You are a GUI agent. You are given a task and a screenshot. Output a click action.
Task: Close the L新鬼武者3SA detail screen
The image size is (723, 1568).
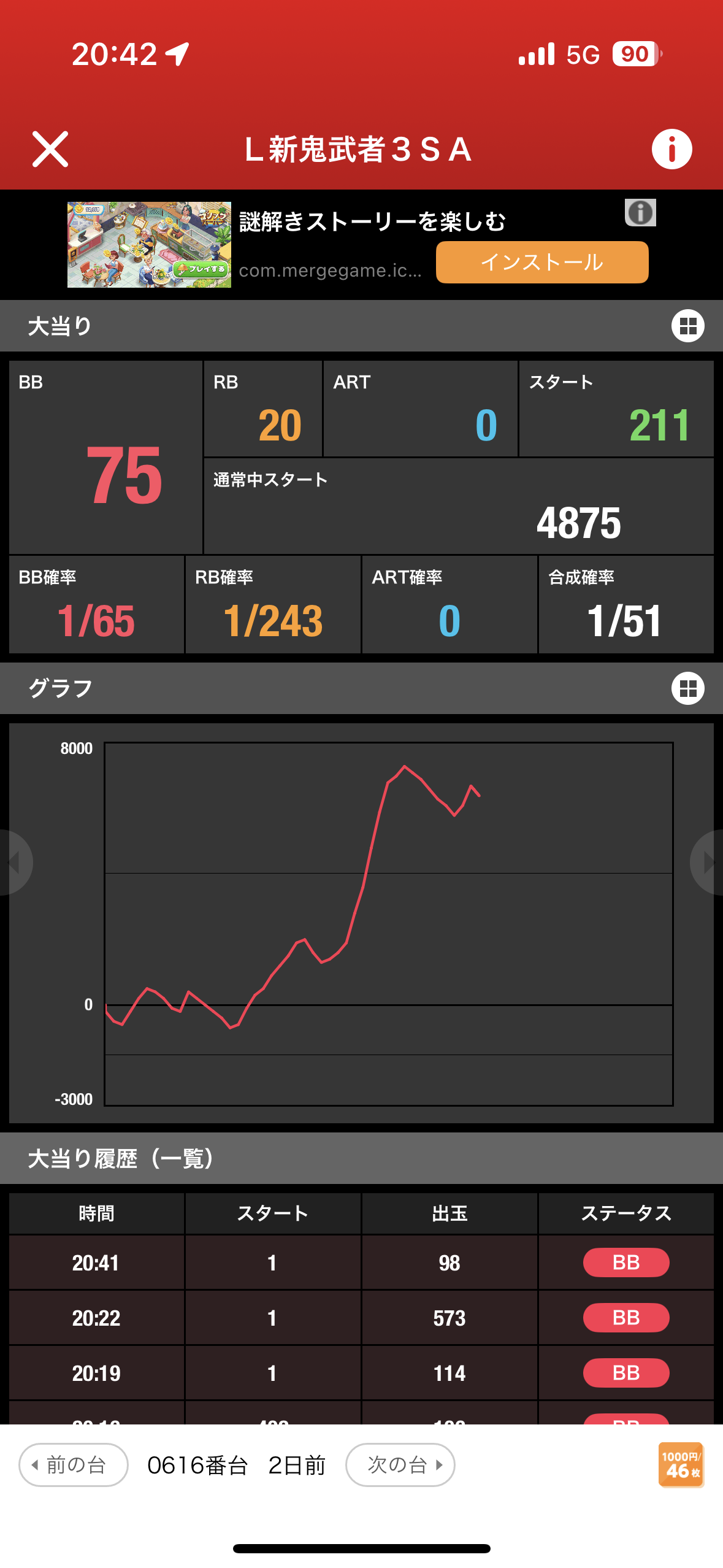pyautogui.click(x=50, y=149)
